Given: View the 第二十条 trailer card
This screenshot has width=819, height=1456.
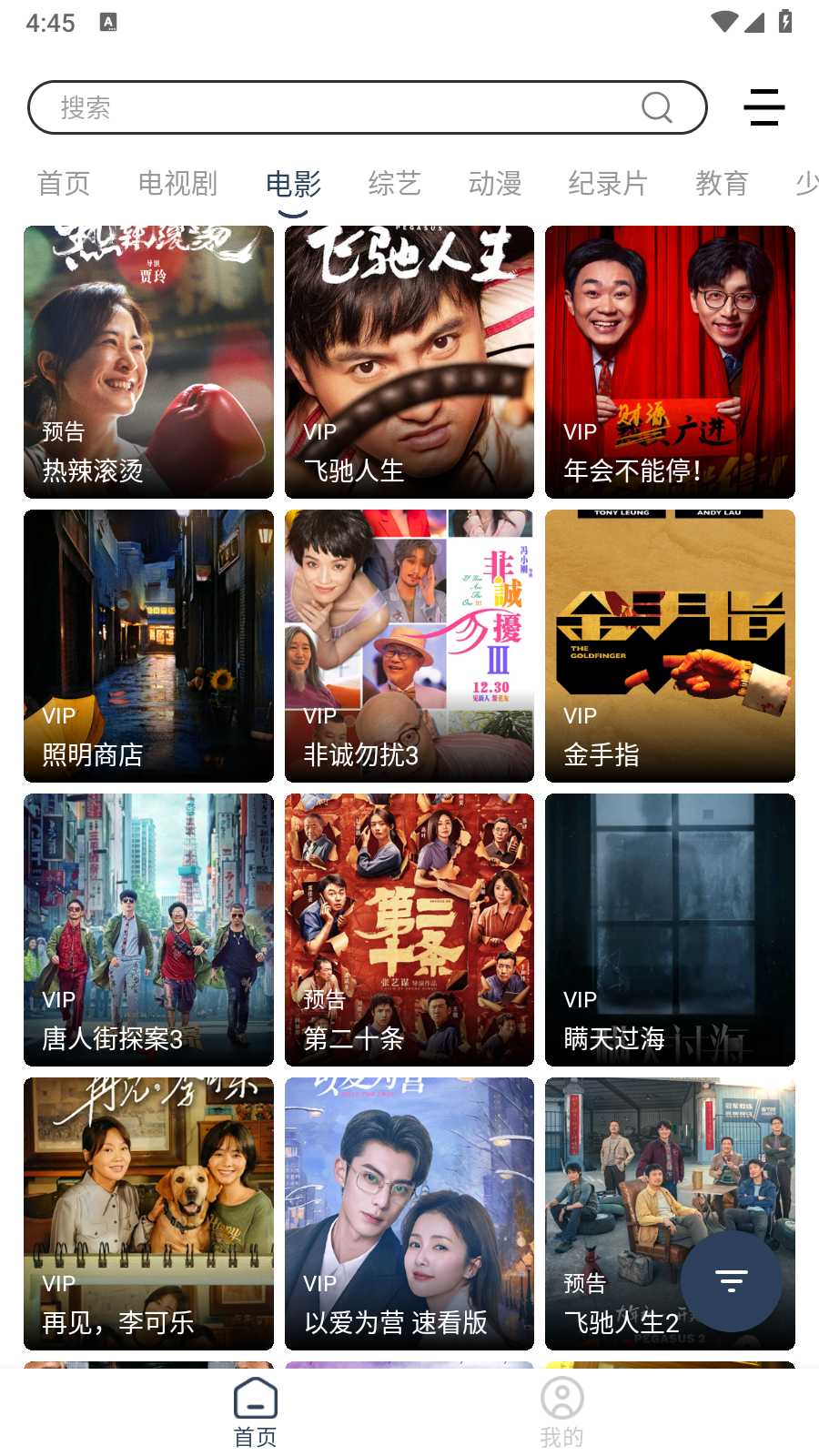Looking at the screenshot, I should pyautogui.click(x=409, y=930).
